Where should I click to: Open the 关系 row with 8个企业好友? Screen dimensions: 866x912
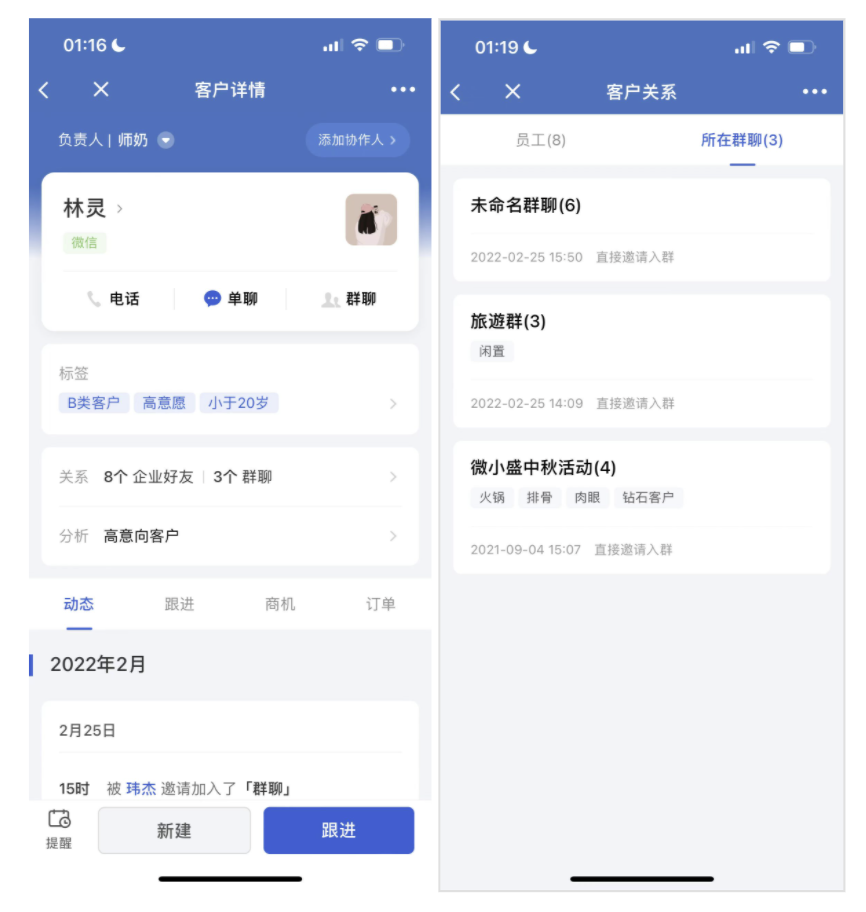(x=229, y=477)
